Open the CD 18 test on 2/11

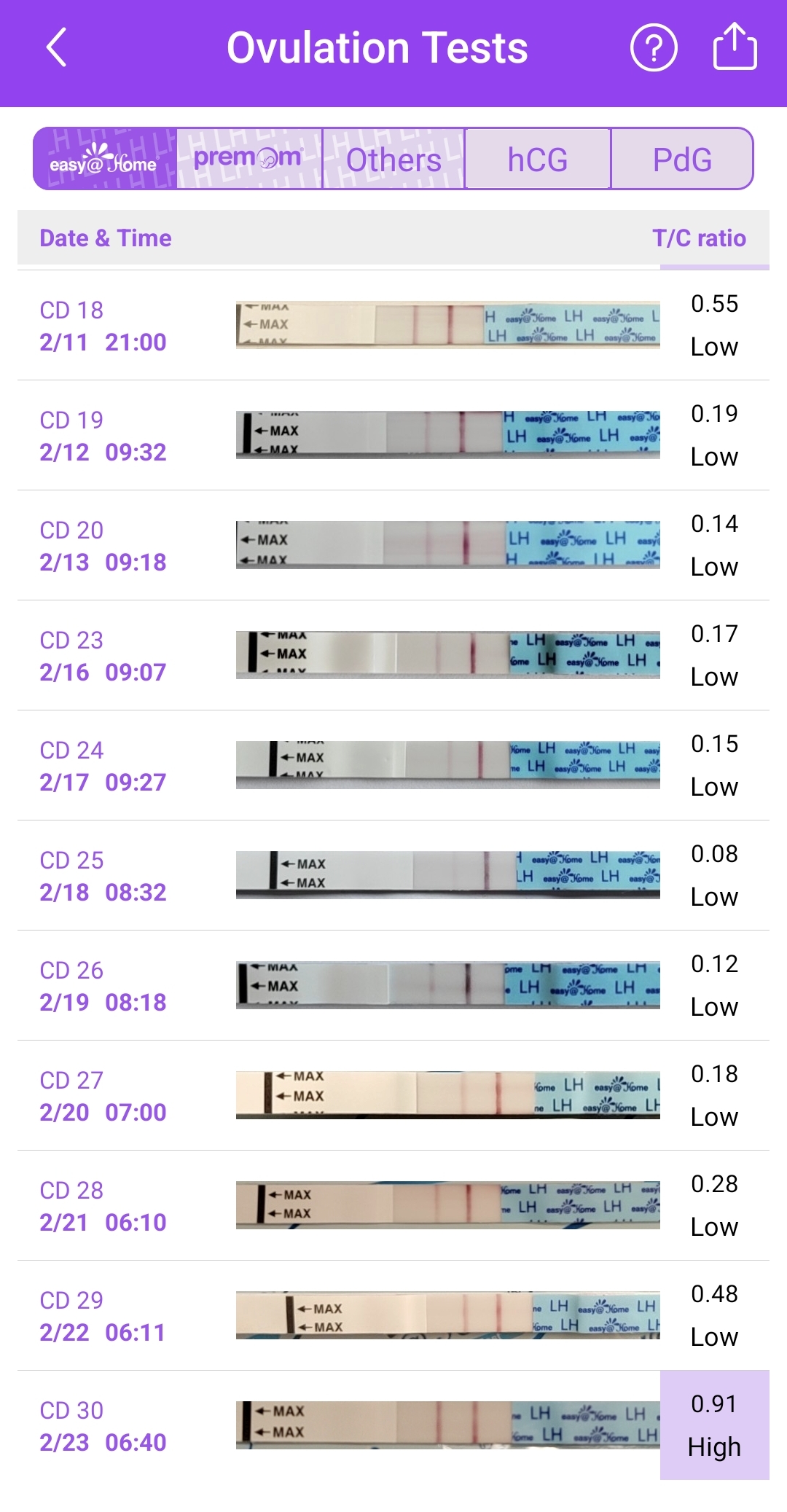coord(393,325)
